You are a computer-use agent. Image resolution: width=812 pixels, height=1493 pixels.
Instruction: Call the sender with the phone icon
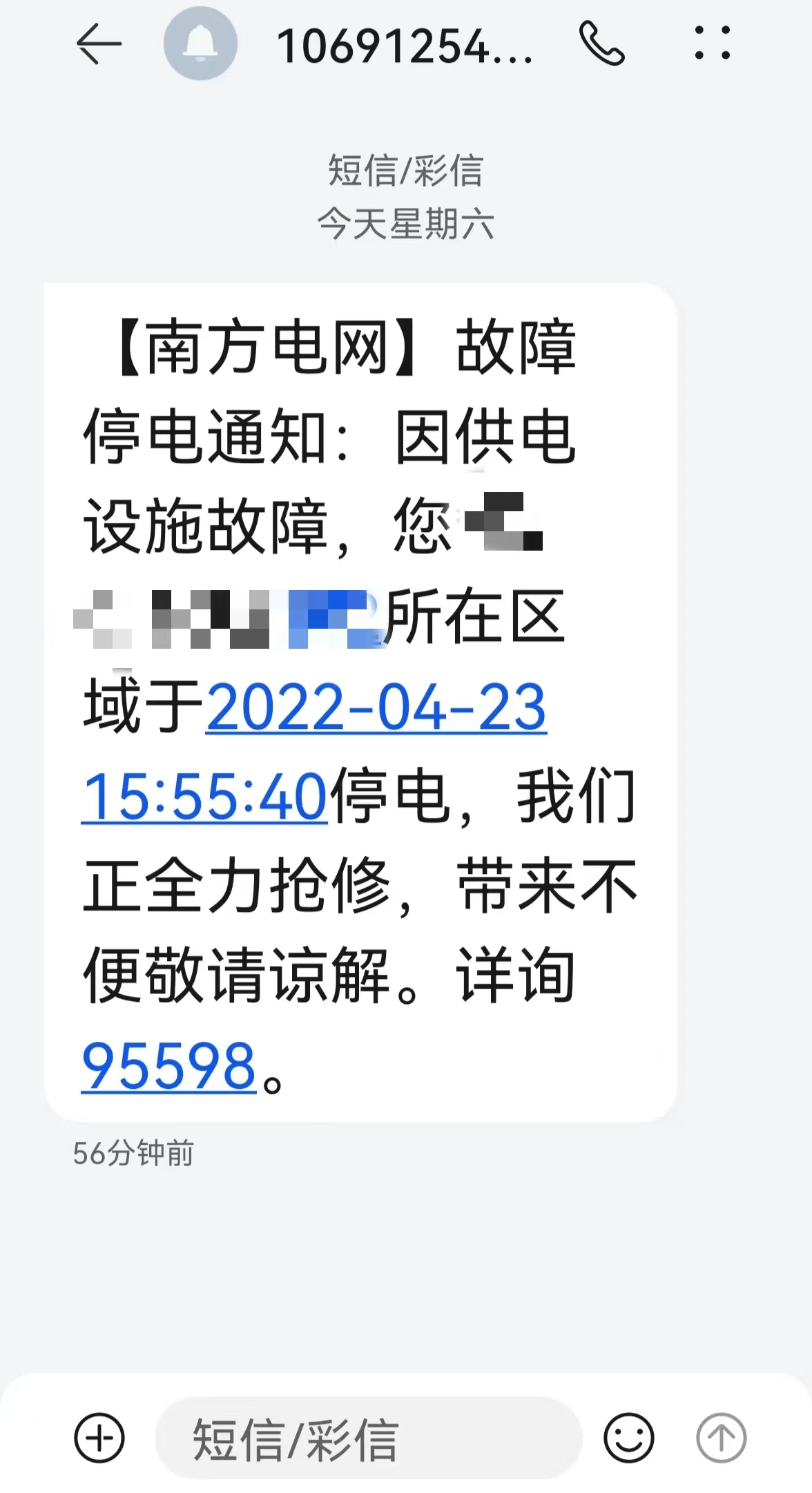pyautogui.click(x=602, y=44)
